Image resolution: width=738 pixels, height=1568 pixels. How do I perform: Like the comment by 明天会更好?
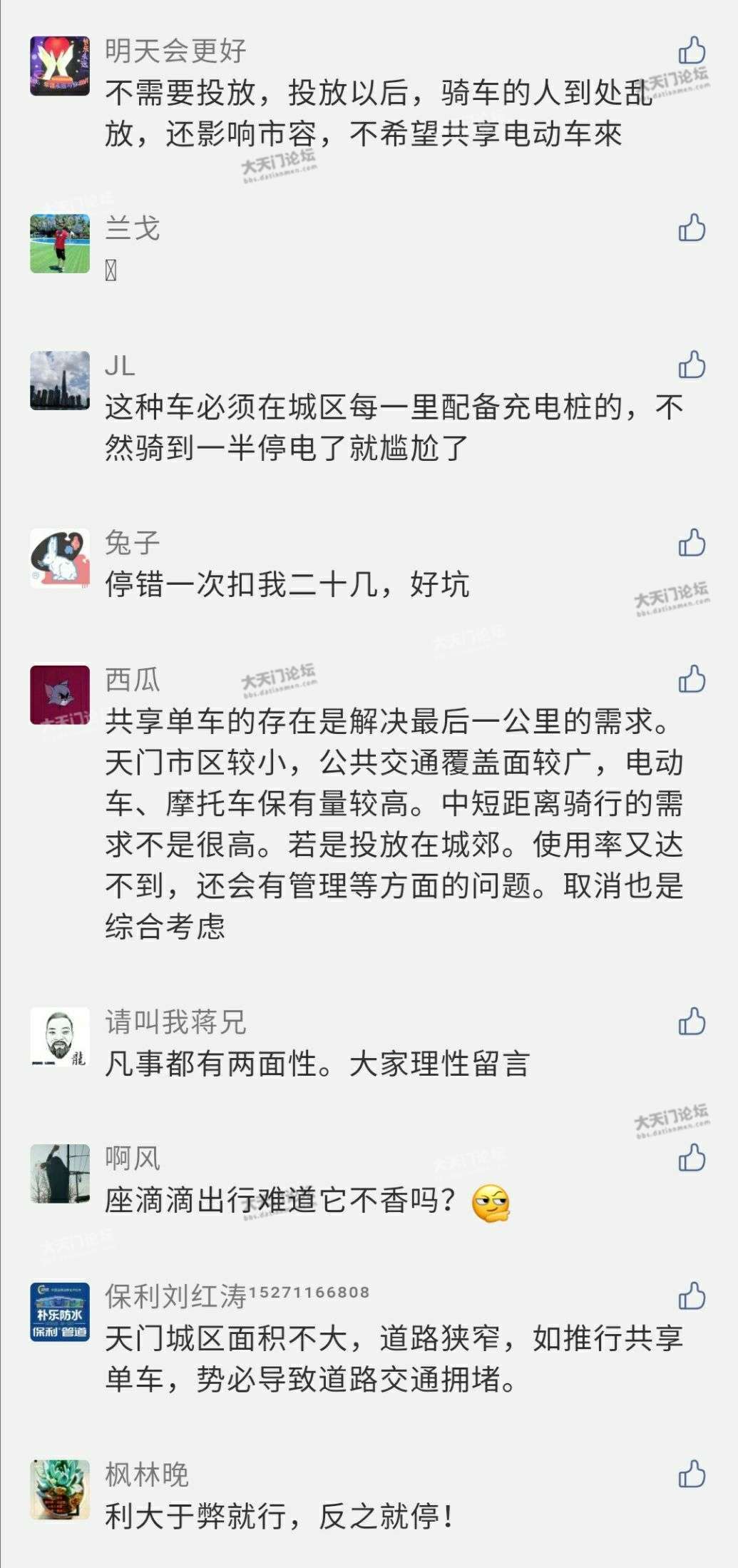coord(692,51)
